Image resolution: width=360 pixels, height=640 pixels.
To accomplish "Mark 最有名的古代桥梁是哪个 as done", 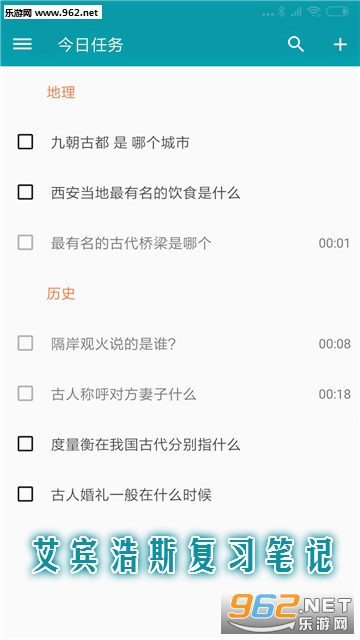I will [25, 242].
